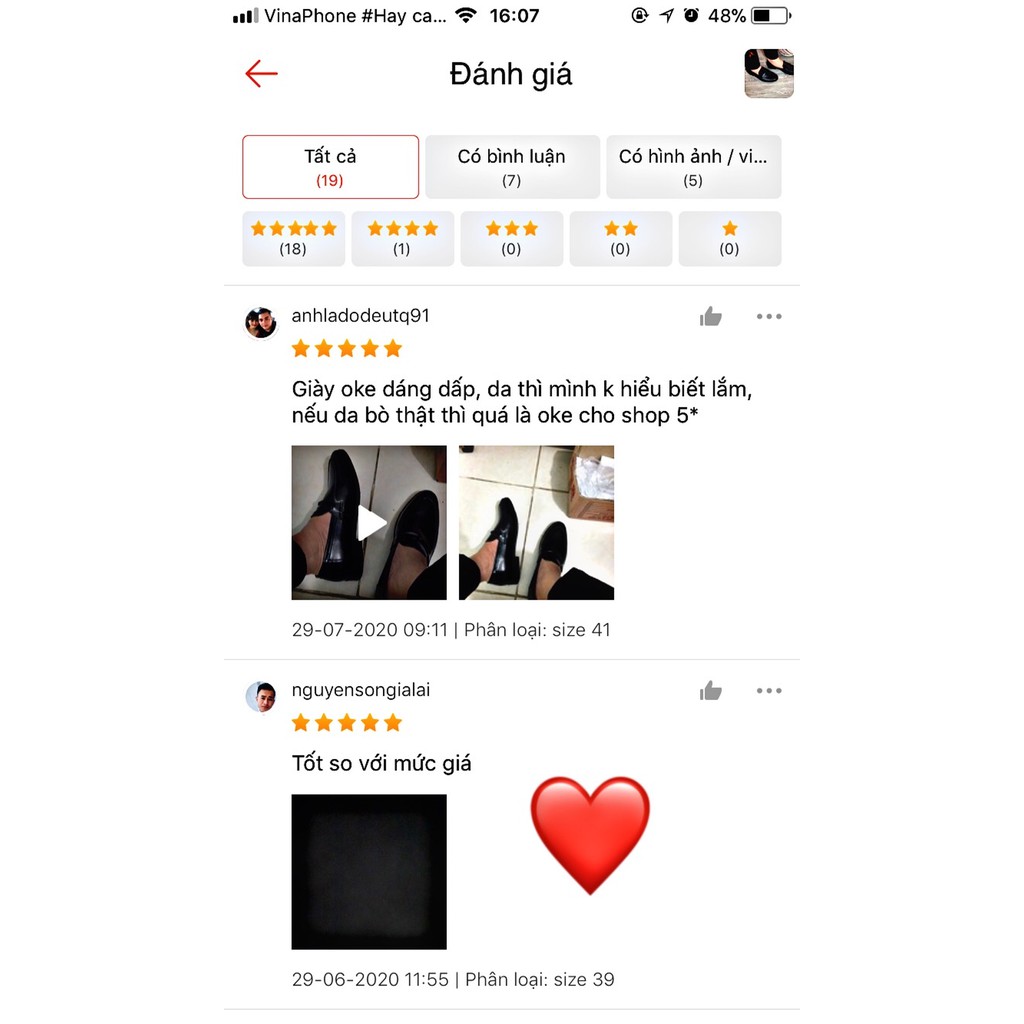Image resolution: width=1024 pixels, height=1024 pixels.
Task: Filter reviews by Có bình luận
Action: (512, 167)
